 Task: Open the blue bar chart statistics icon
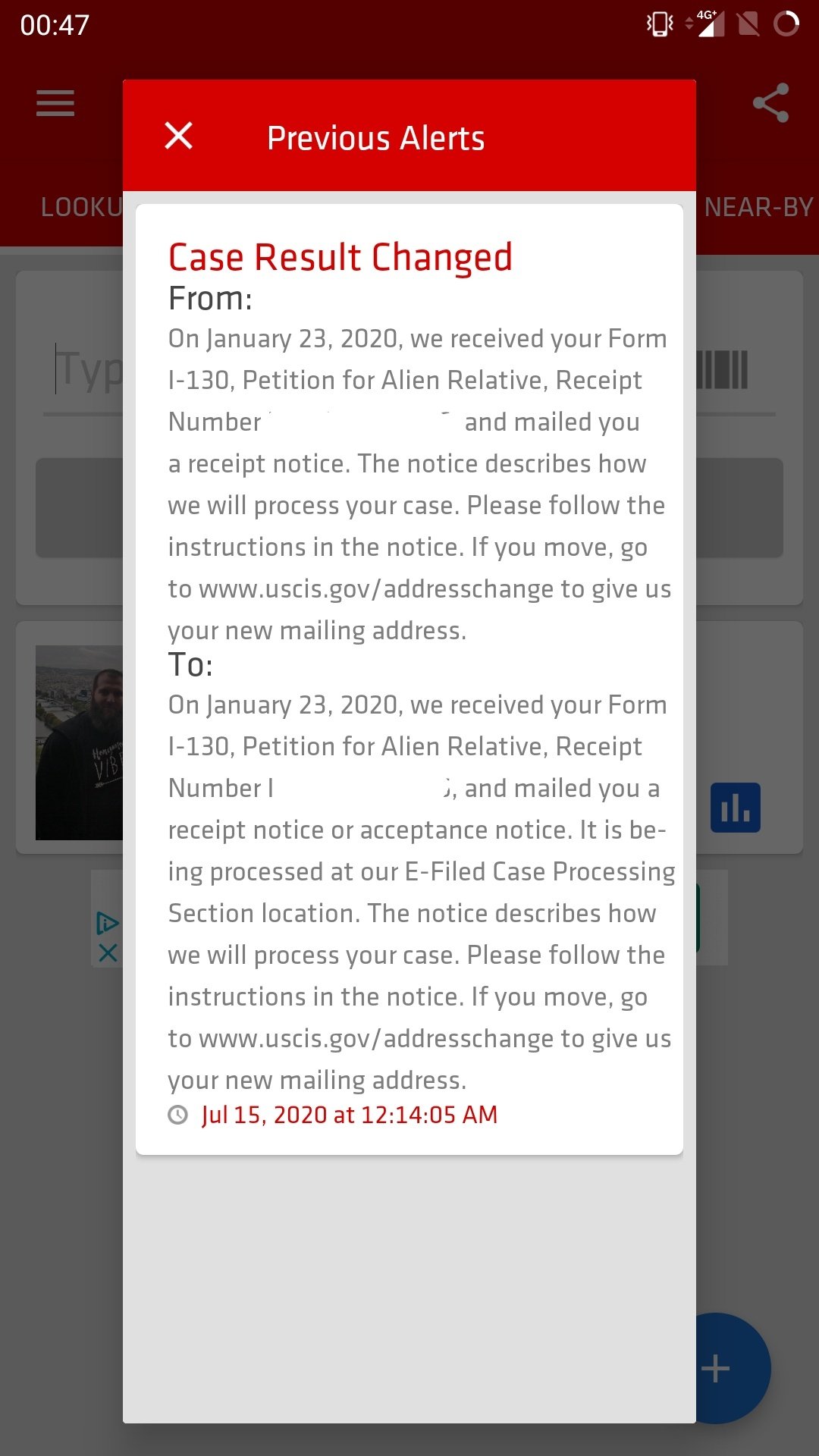pos(736,808)
